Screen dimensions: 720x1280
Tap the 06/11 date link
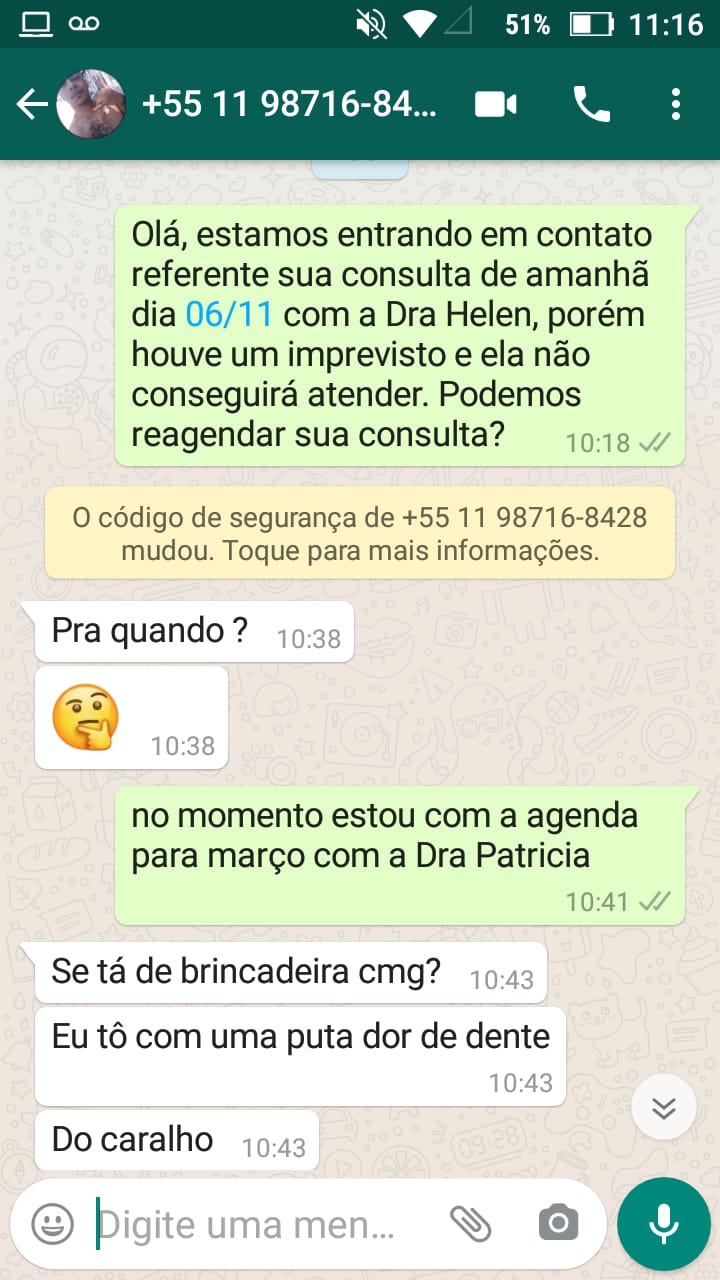pos(229,315)
